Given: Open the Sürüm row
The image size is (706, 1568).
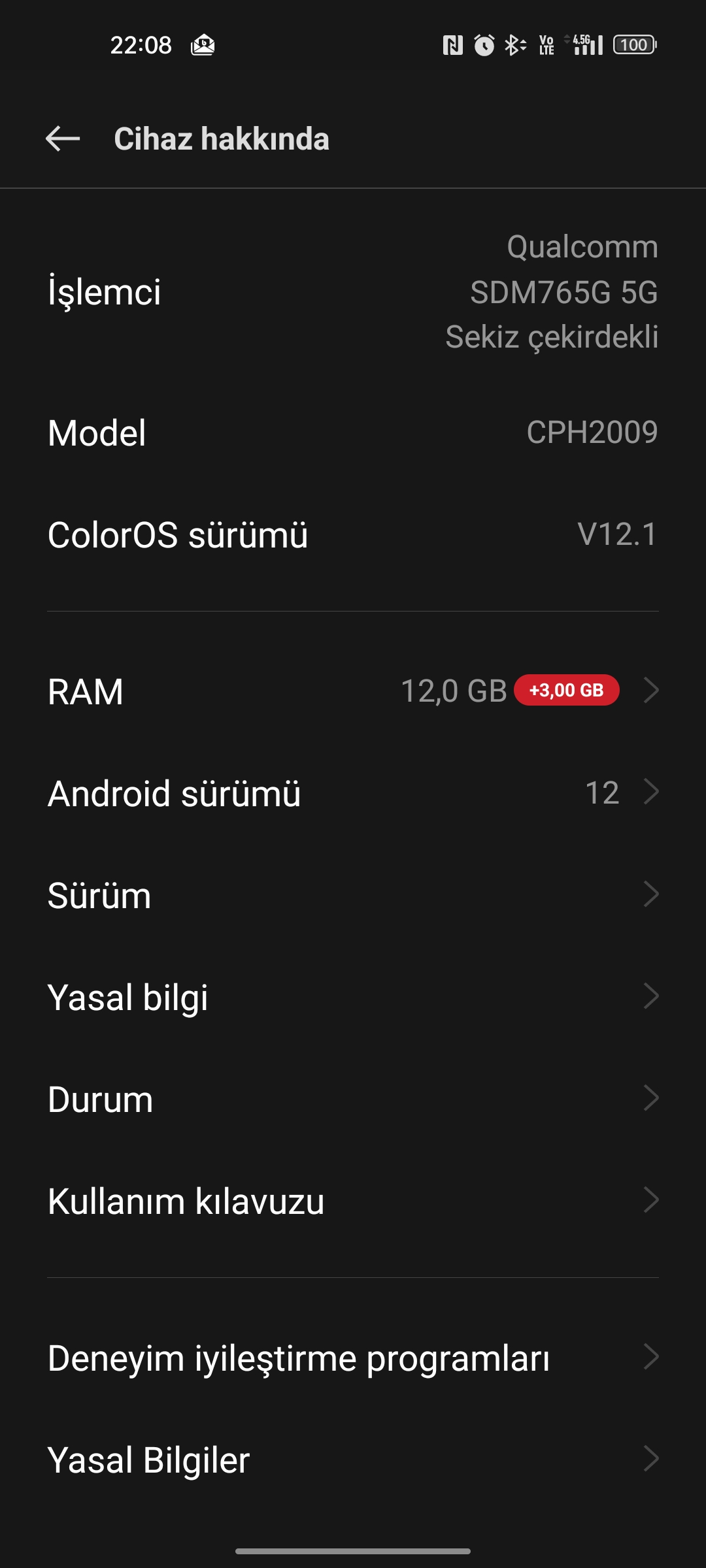Looking at the screenshot, I should point(353,894).
